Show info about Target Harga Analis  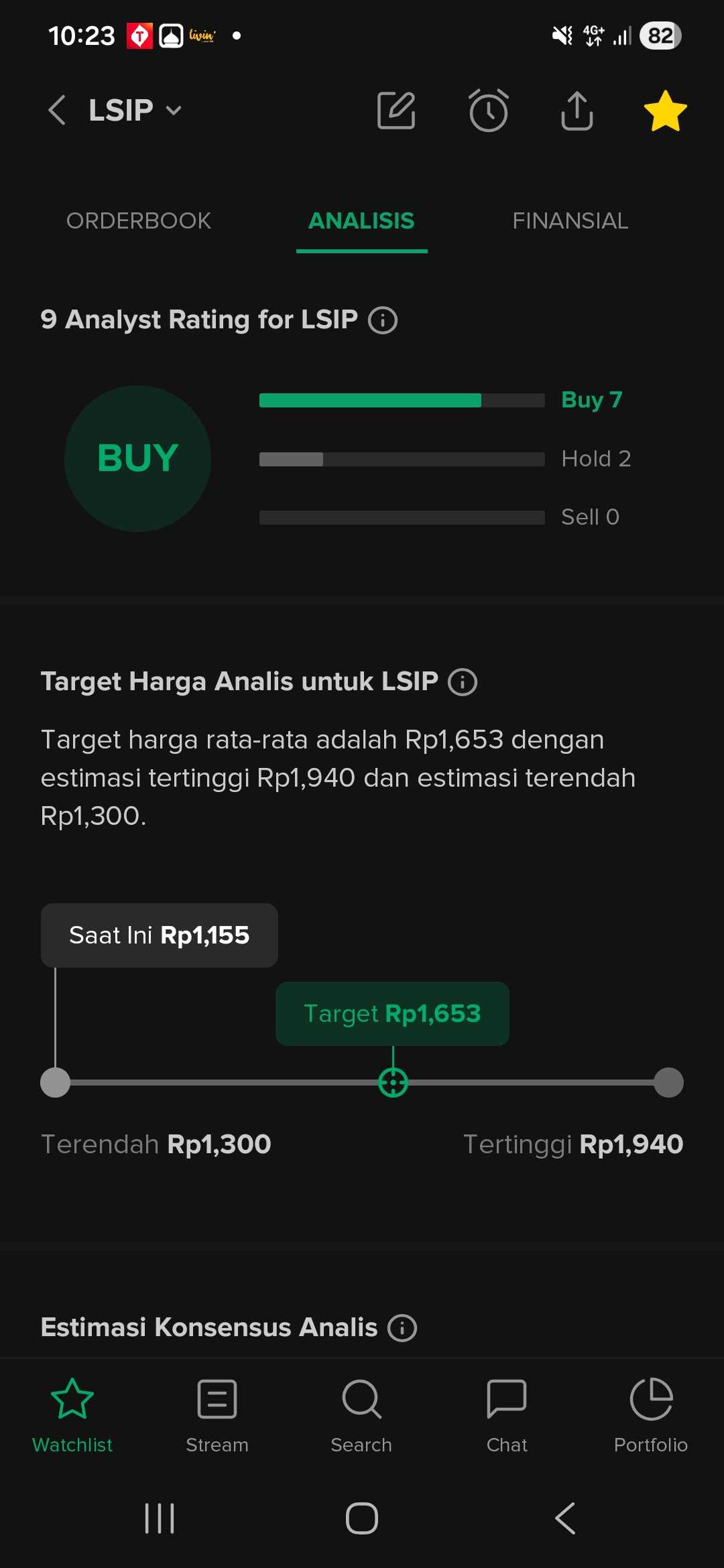coord(463,682)
